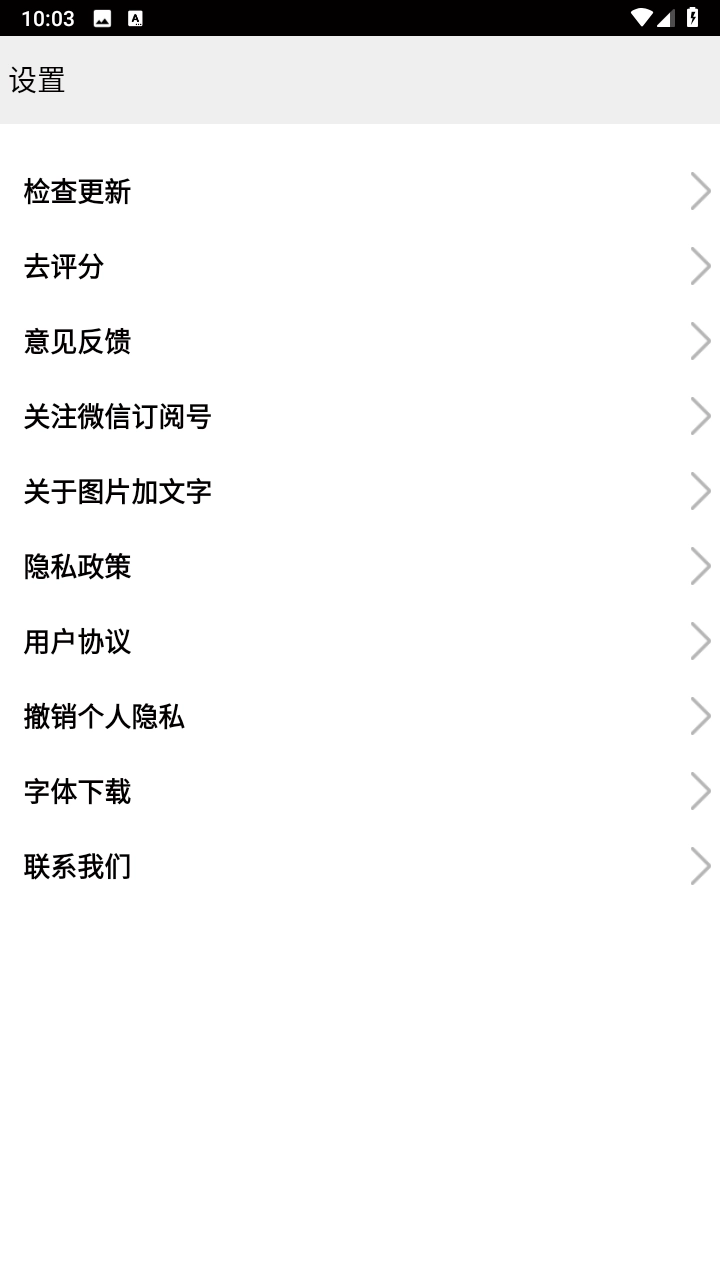Tap the status bar image notification icon
The width and height of the screenshot is (720, 1280).
pos(103,16)
